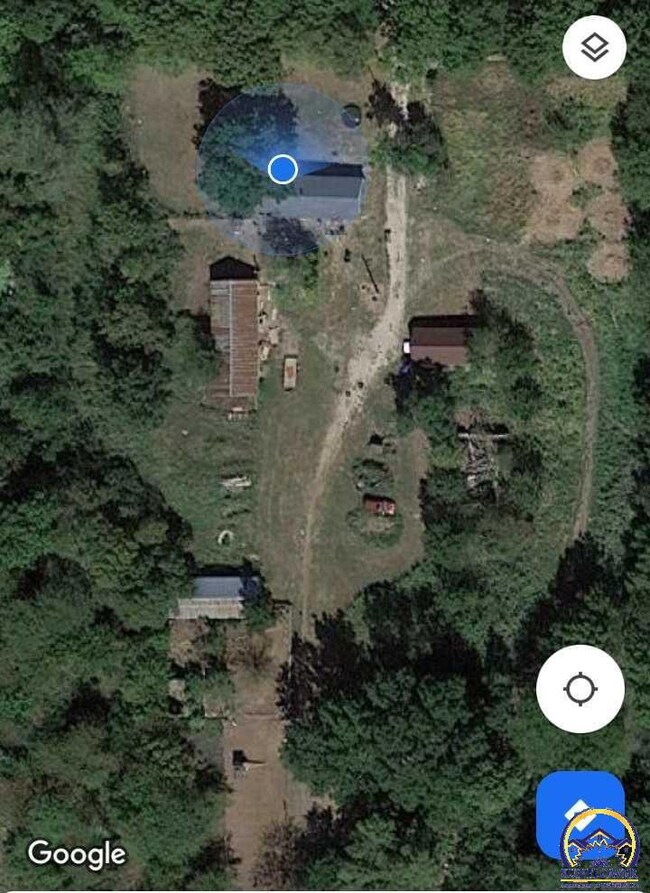The height and width of the screenshot is (893, 650).
Task: Open the map layers selector
Action: tap(594, 47)
